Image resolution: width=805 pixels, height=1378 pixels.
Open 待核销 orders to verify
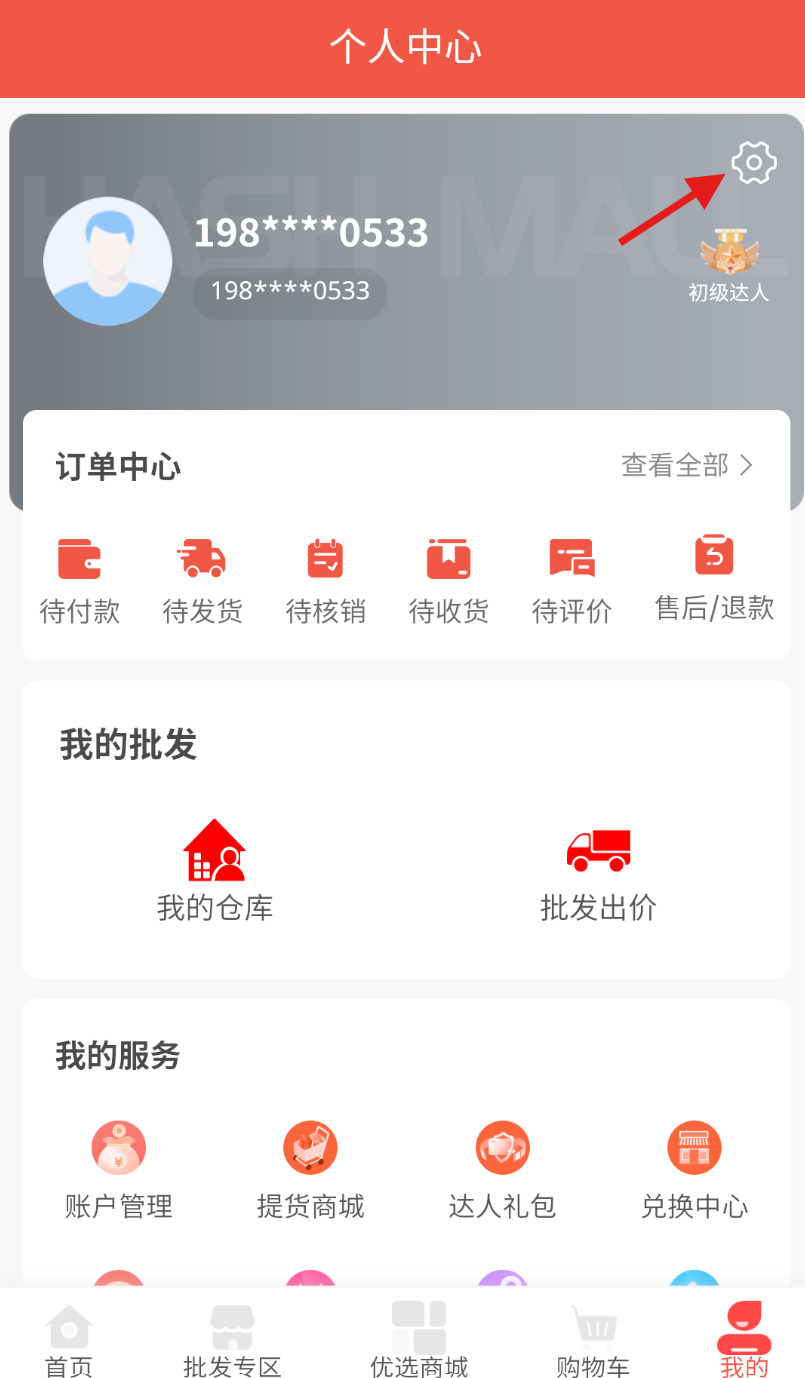point(325,580)
